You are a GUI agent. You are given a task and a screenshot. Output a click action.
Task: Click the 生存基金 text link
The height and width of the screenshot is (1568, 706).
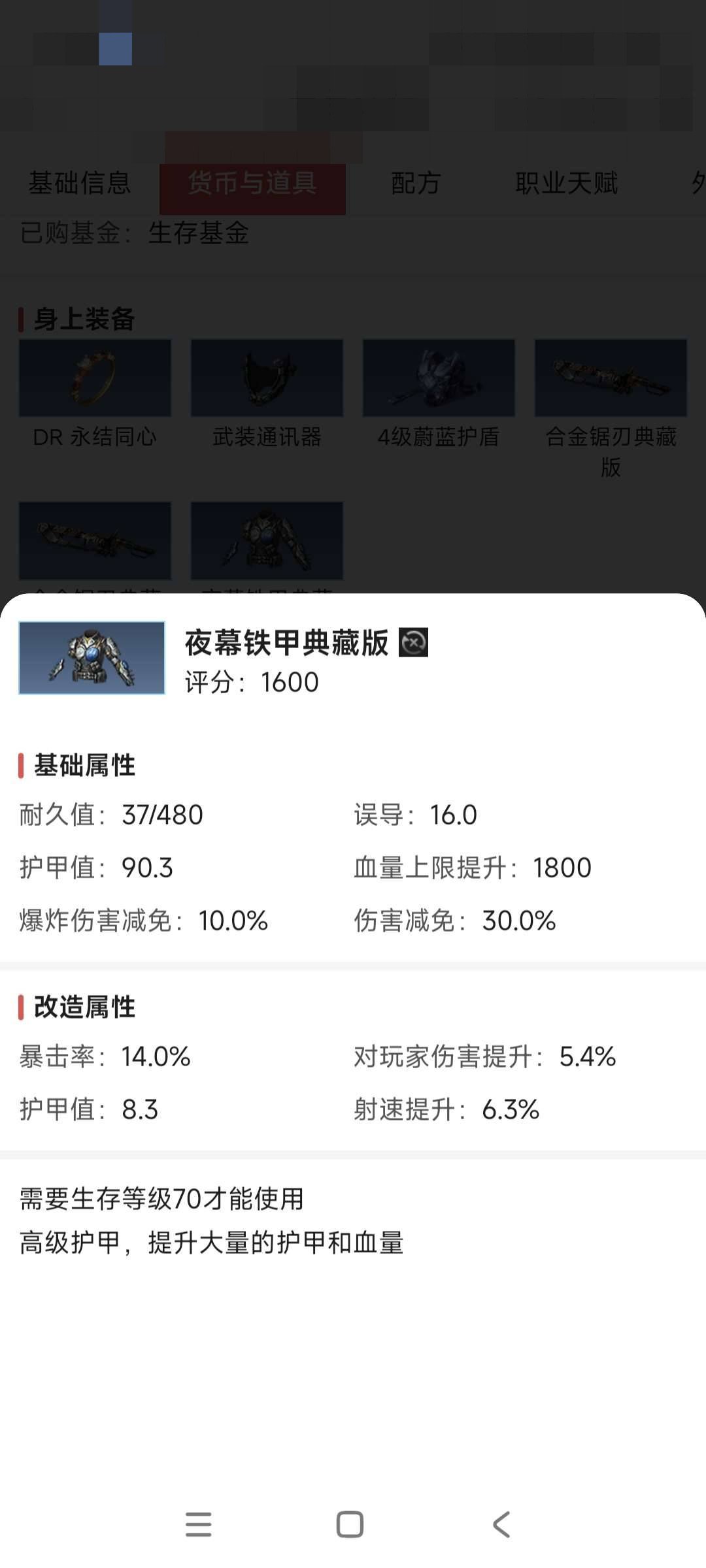pyautogui.click(x=199, y=237)
